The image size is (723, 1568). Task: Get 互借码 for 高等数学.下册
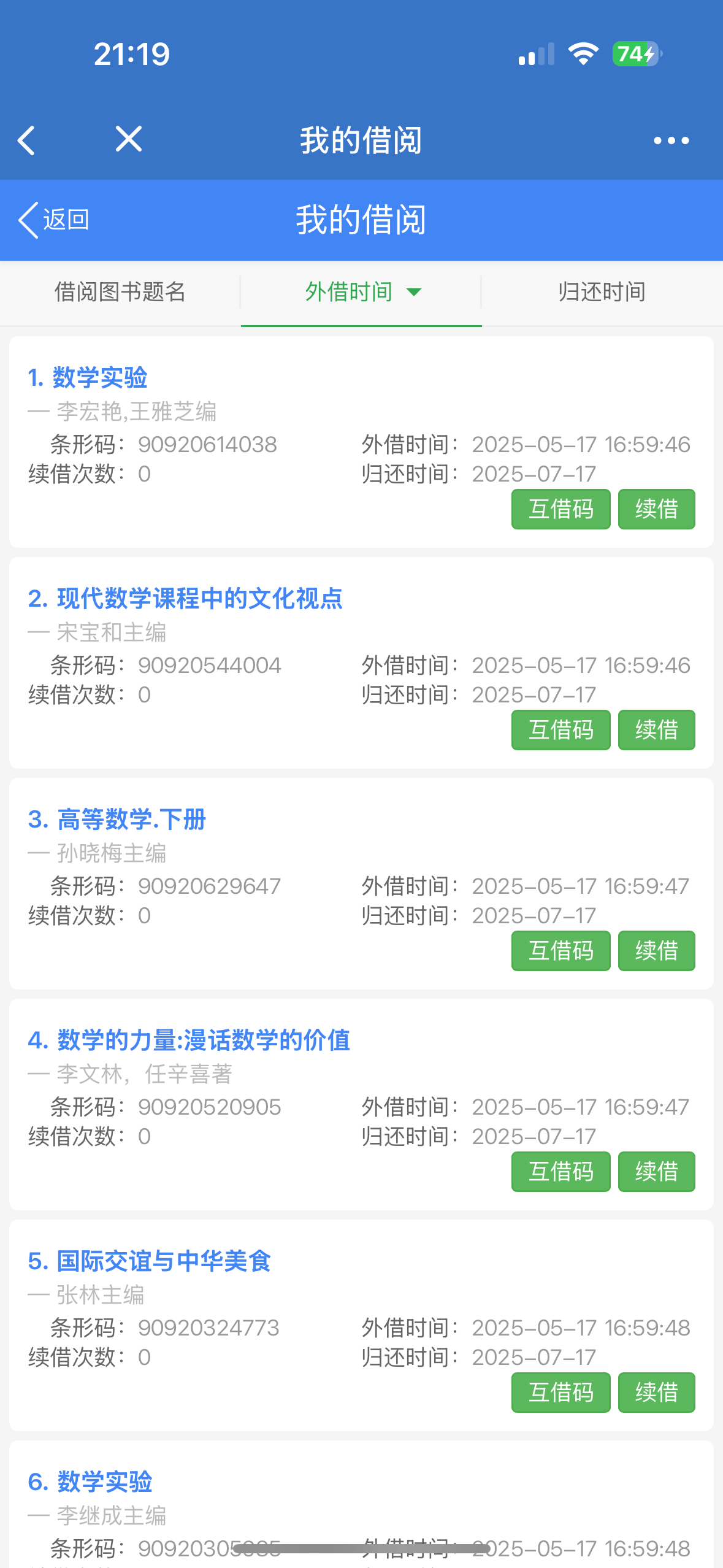tap(560, 951)
